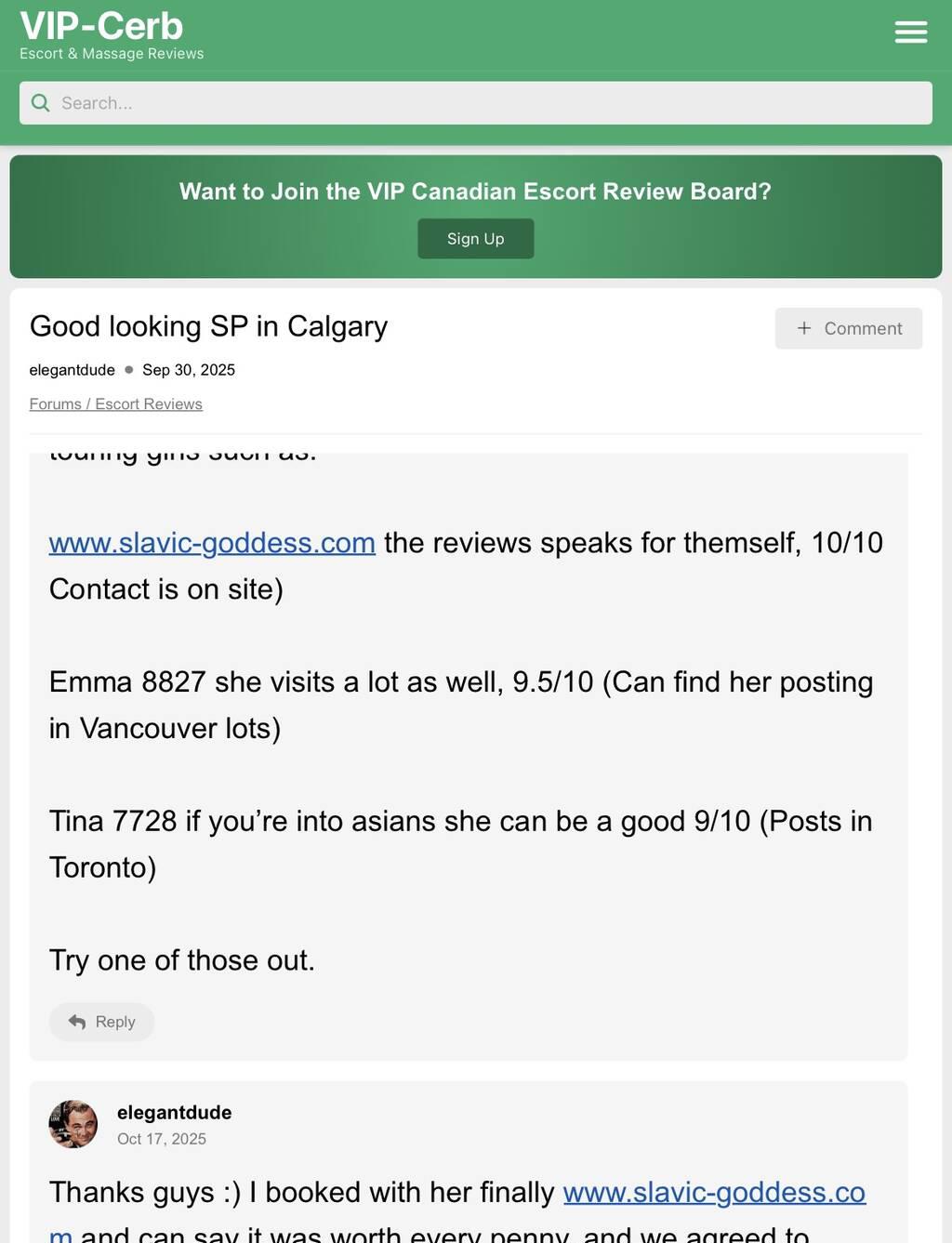
Task: Open the Forums / Escort Reviews breadcrumb
Action: pos(115,404)
